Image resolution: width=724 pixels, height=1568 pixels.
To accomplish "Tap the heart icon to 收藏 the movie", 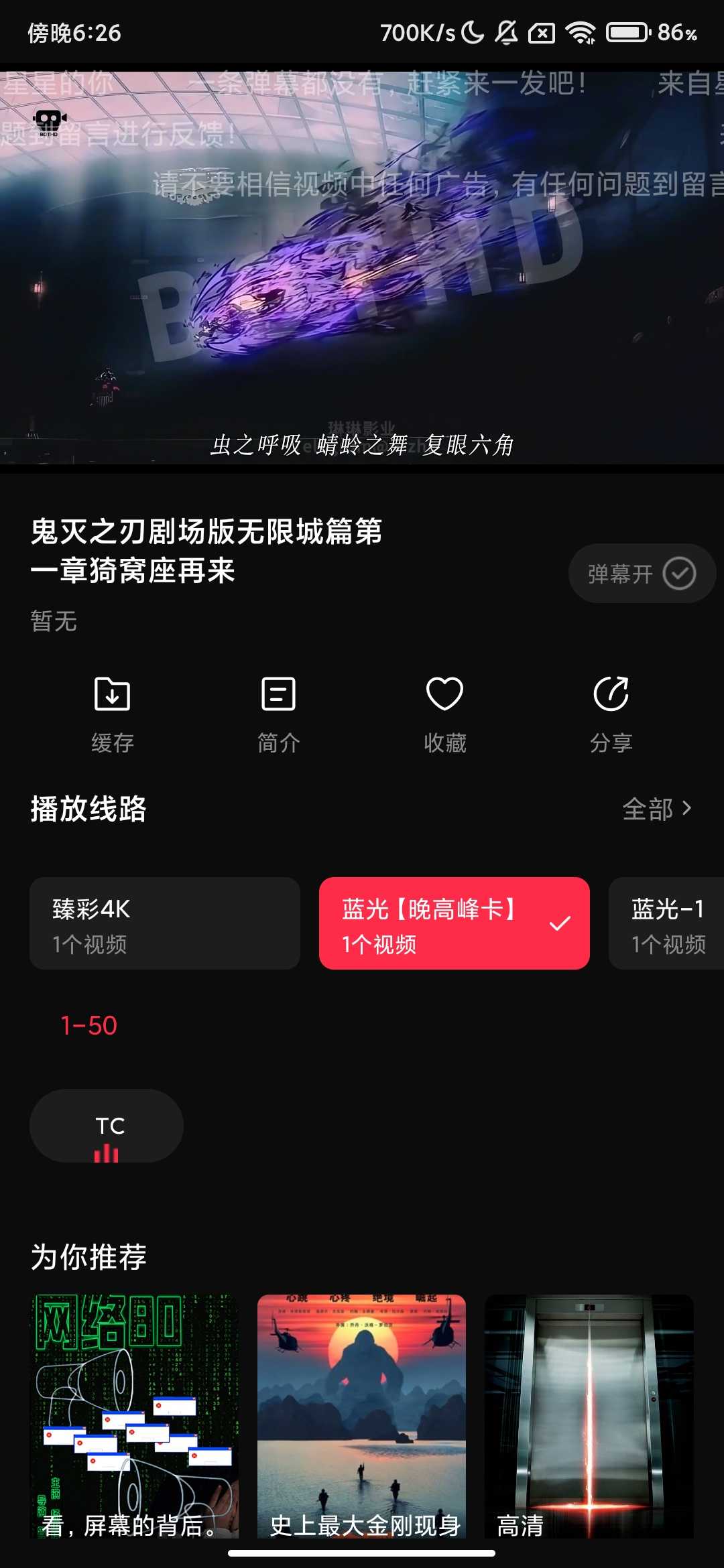I will [x=444, y=696].
